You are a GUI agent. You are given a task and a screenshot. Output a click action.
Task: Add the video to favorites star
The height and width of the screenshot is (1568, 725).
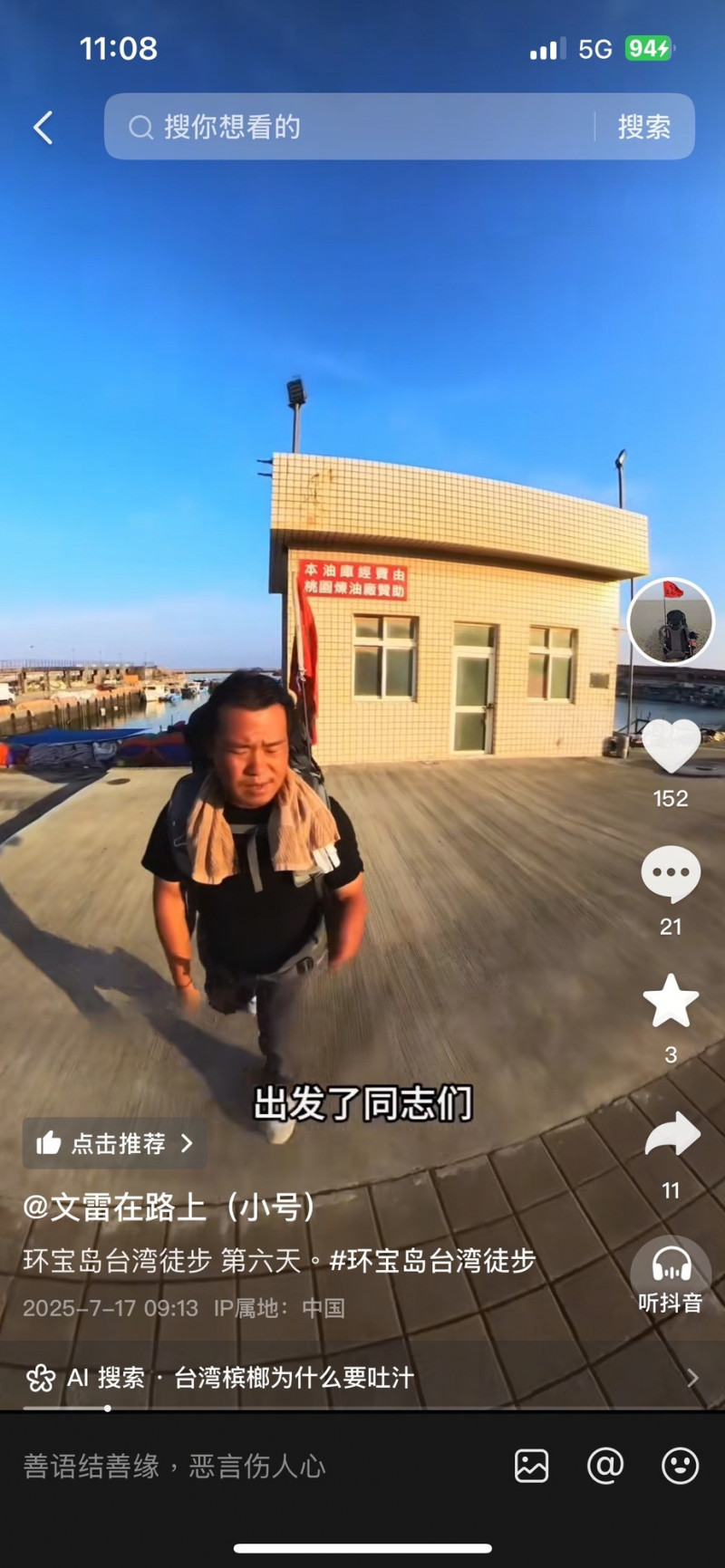pyautogui.click(x=671, y=1001)
